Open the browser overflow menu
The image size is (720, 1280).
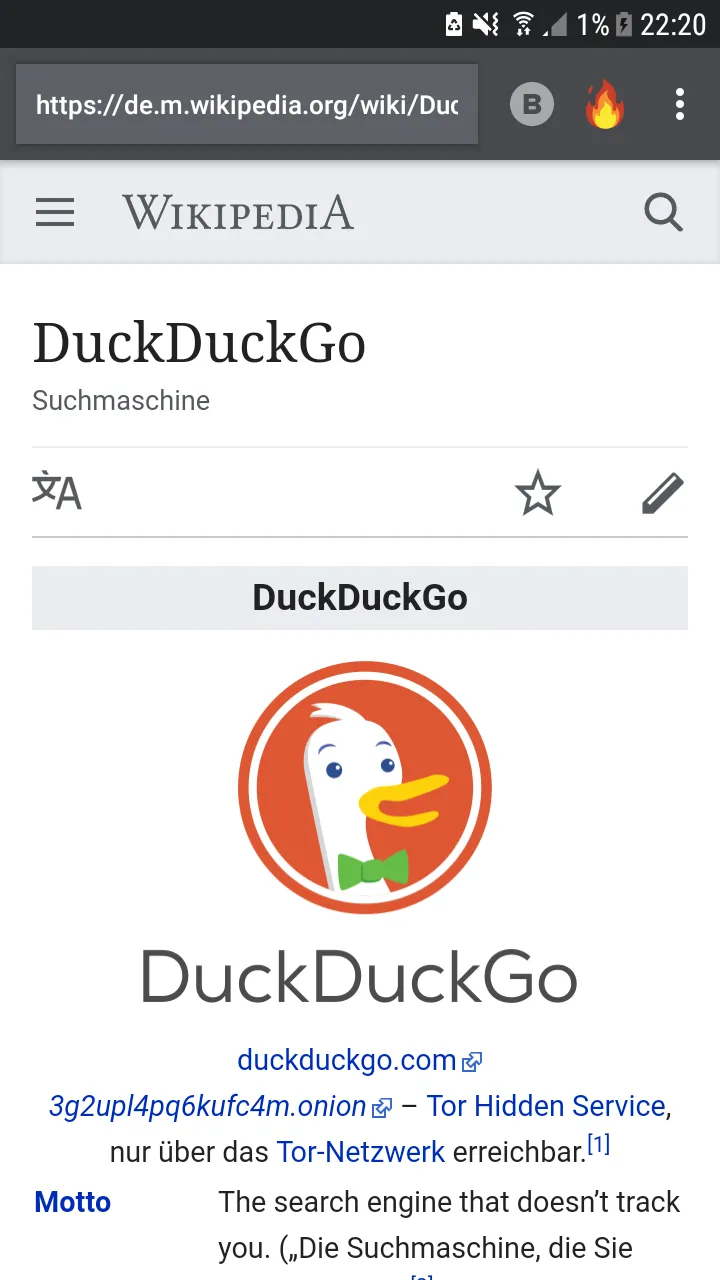(680, 104)
